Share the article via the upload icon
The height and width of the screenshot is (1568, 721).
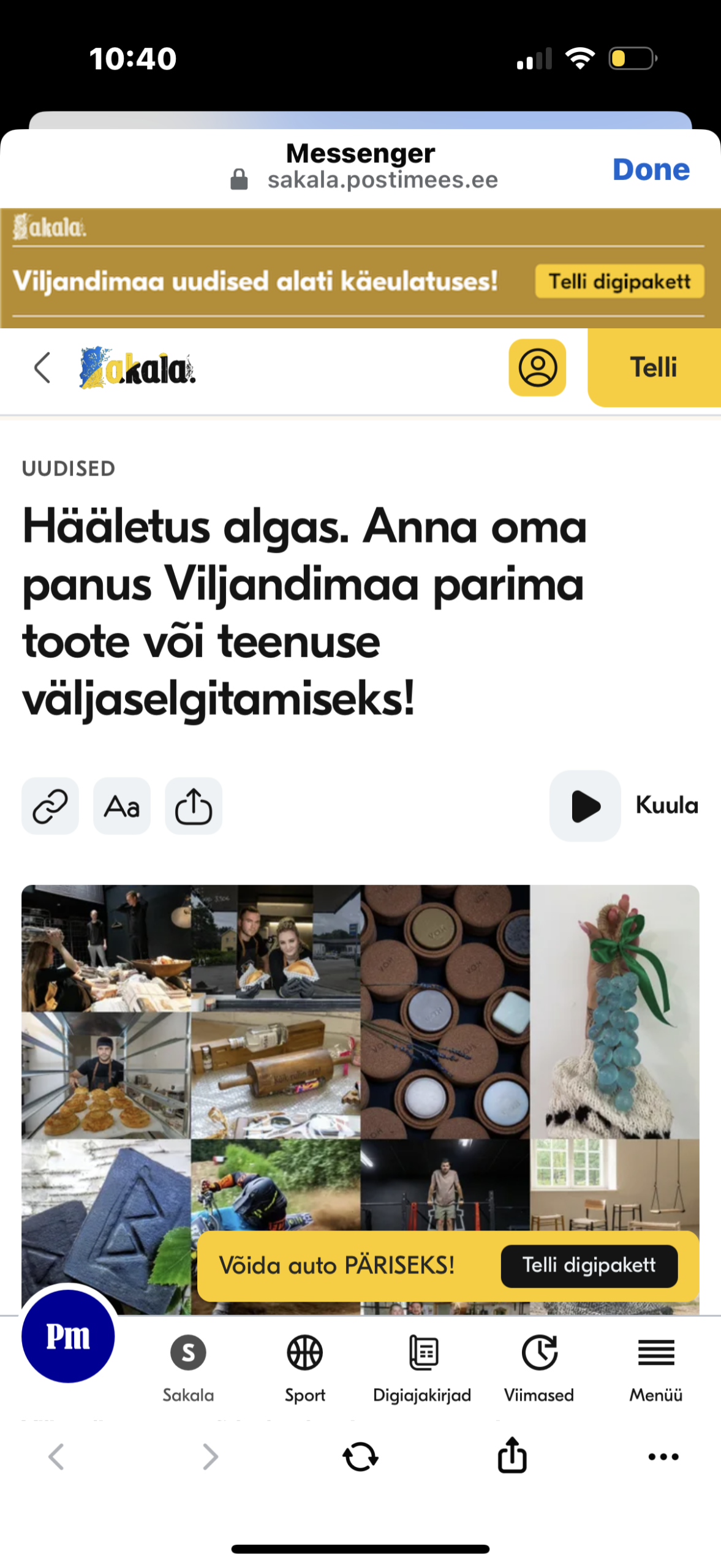(194, 805)
